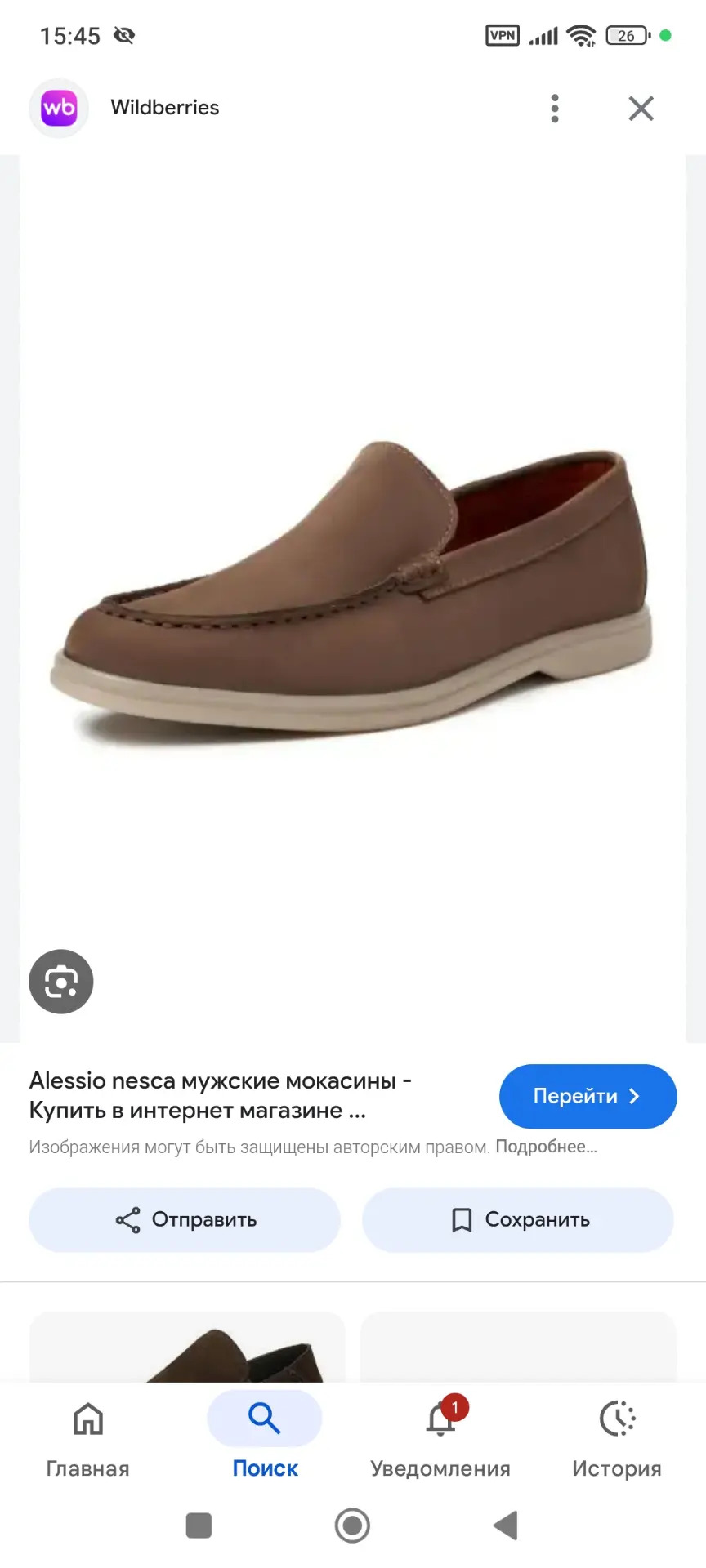706x1568 pixels.
Task: Search this image with Google Lens
Action: click(61, 982)
